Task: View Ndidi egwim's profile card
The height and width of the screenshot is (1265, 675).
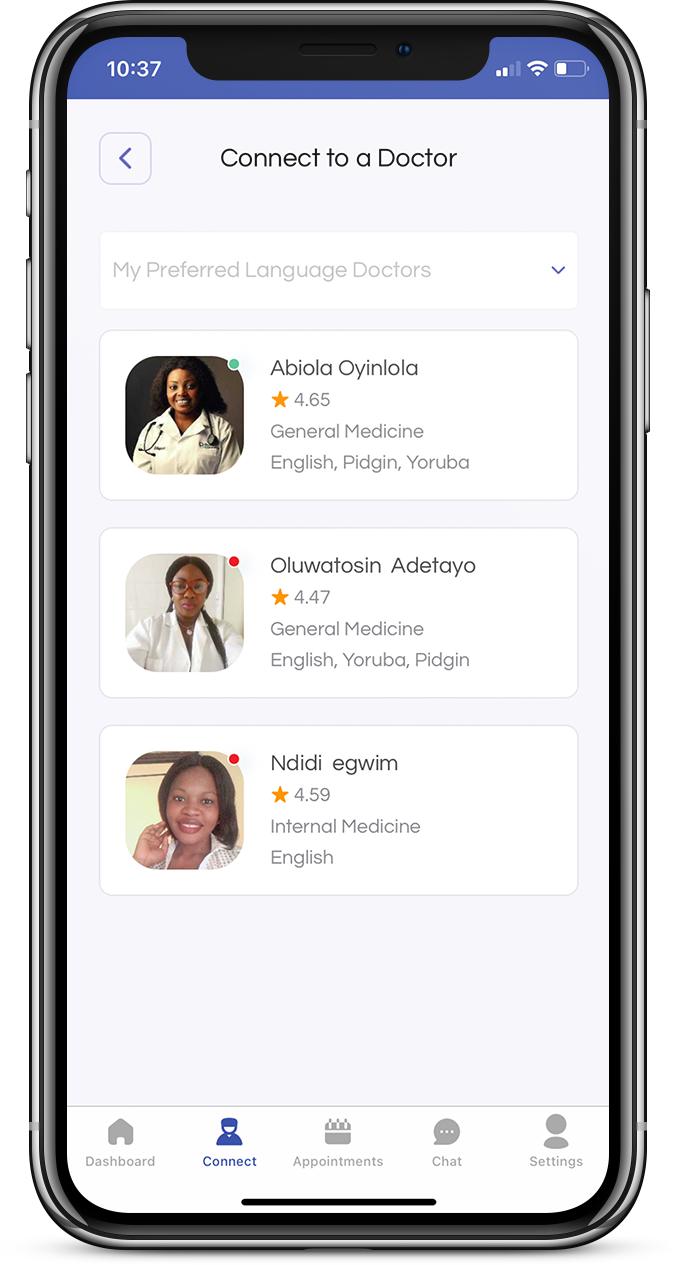Action: (338, 810)
